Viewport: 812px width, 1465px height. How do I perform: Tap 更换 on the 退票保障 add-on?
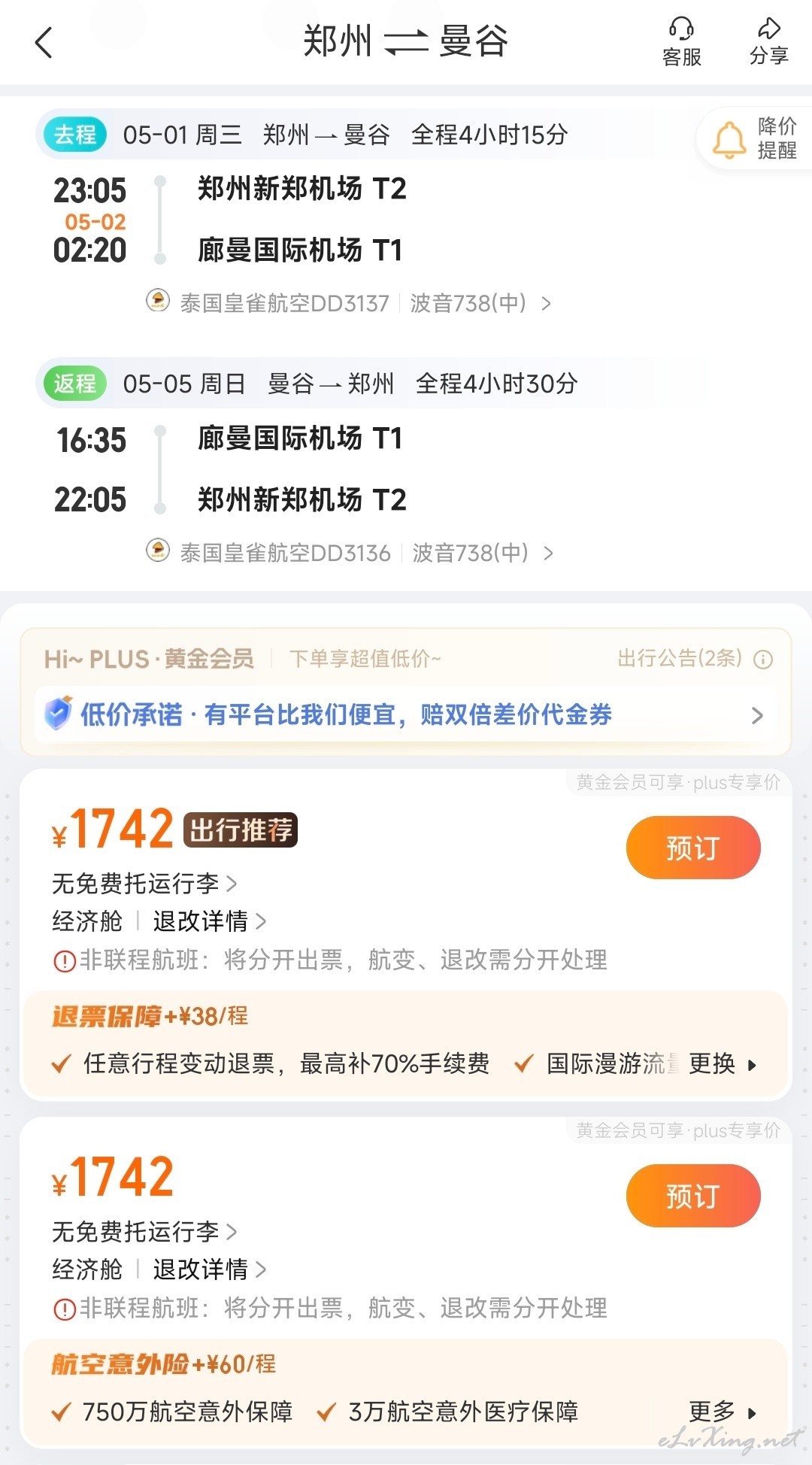(x=723, y=1063)
